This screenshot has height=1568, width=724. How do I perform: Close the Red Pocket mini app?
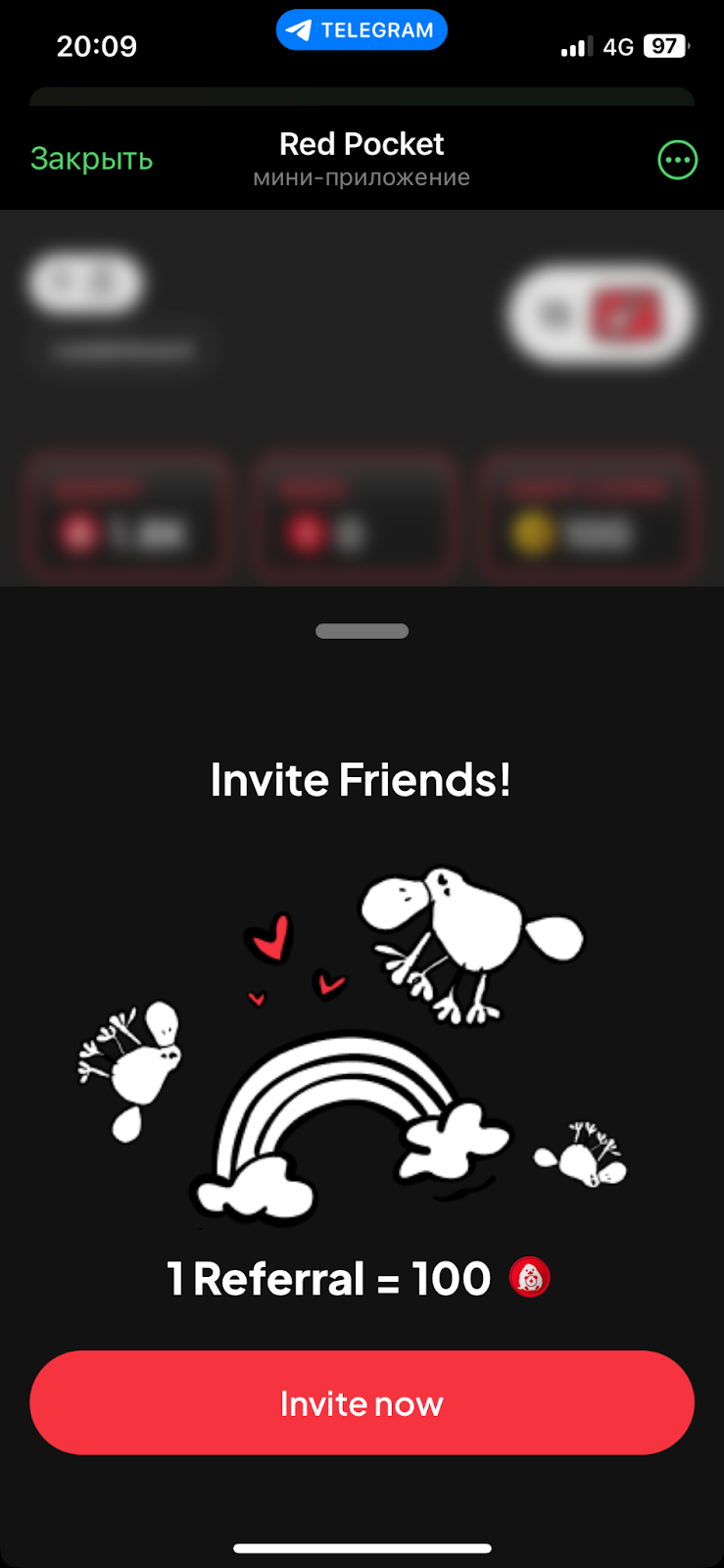[91, 159]
